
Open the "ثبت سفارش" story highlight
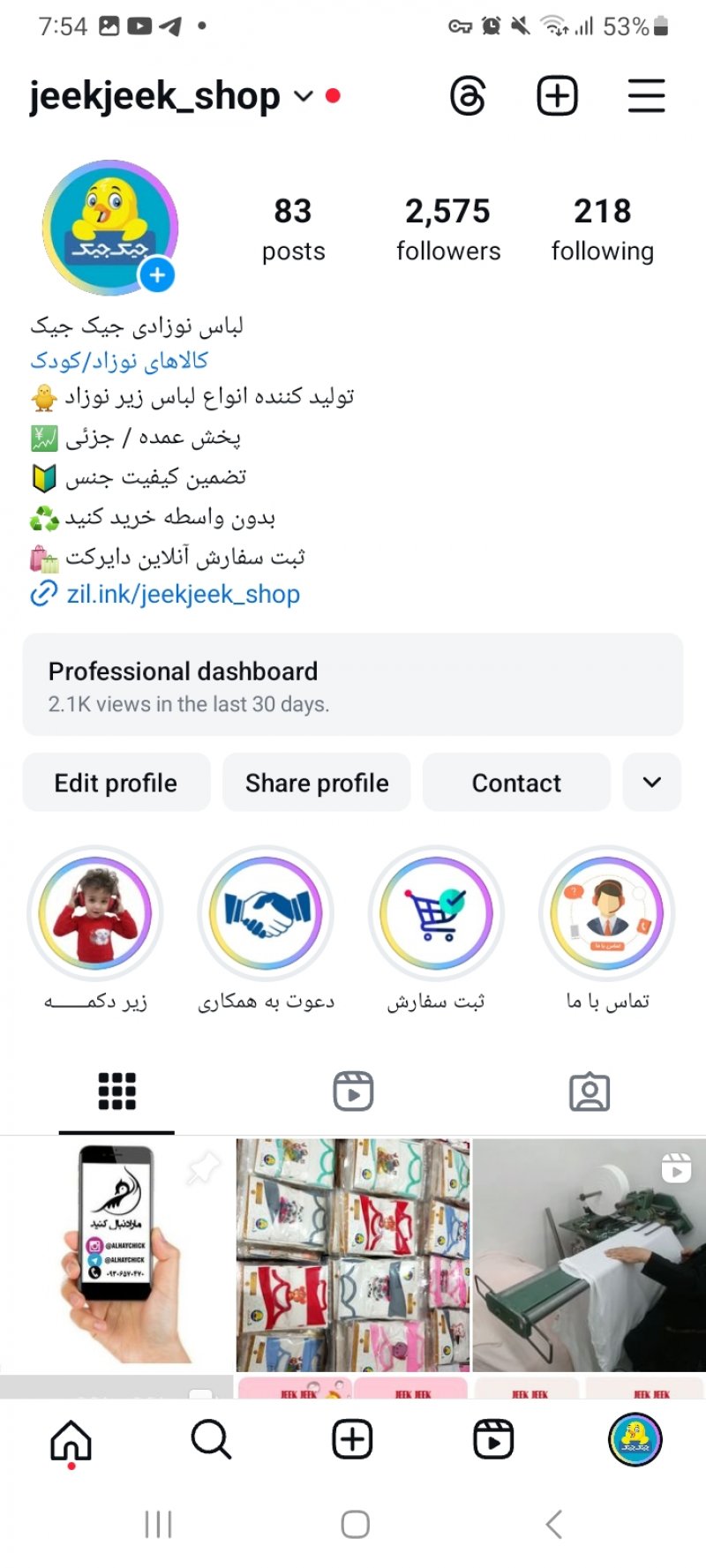pyautogui.click(x=436, y=914)
